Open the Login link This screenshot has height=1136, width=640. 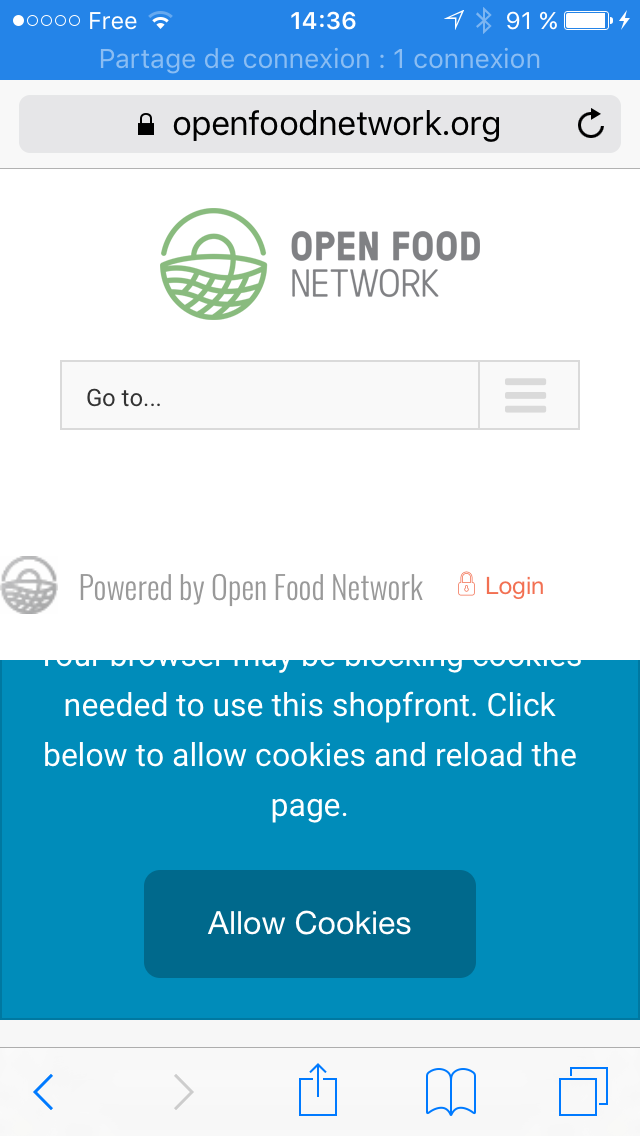(501, 585)
